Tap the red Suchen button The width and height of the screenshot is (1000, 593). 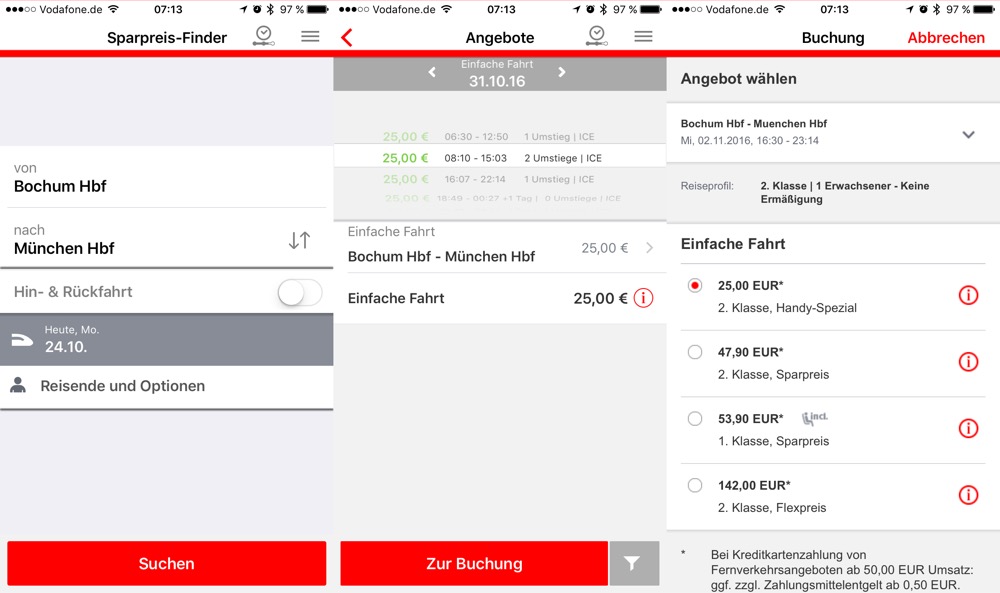tap(166, 563)
